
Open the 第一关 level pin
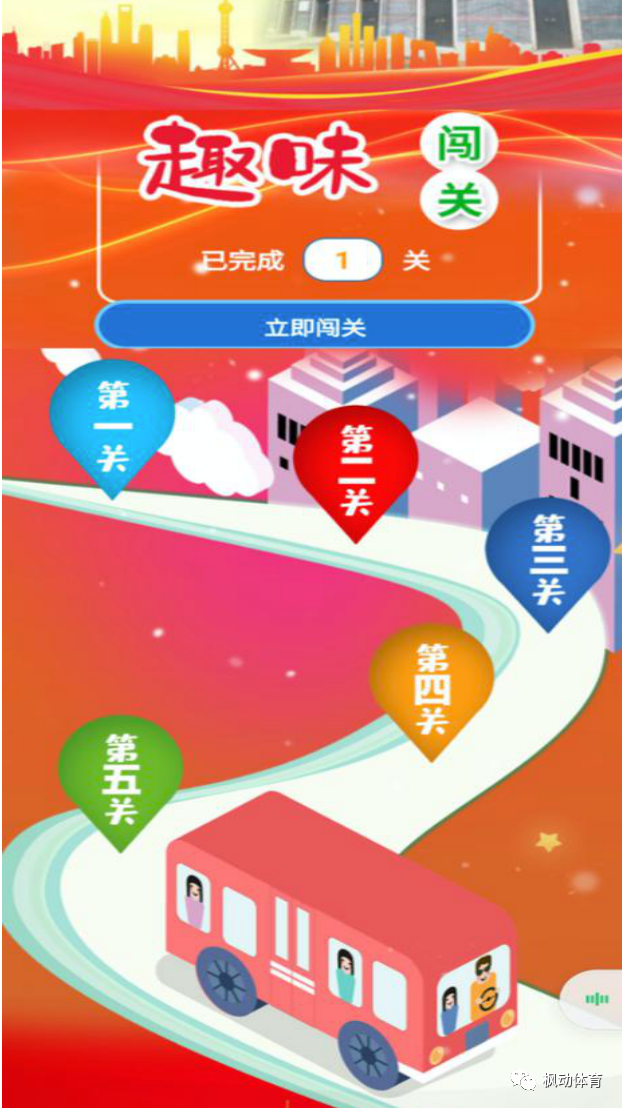point(112,425)
